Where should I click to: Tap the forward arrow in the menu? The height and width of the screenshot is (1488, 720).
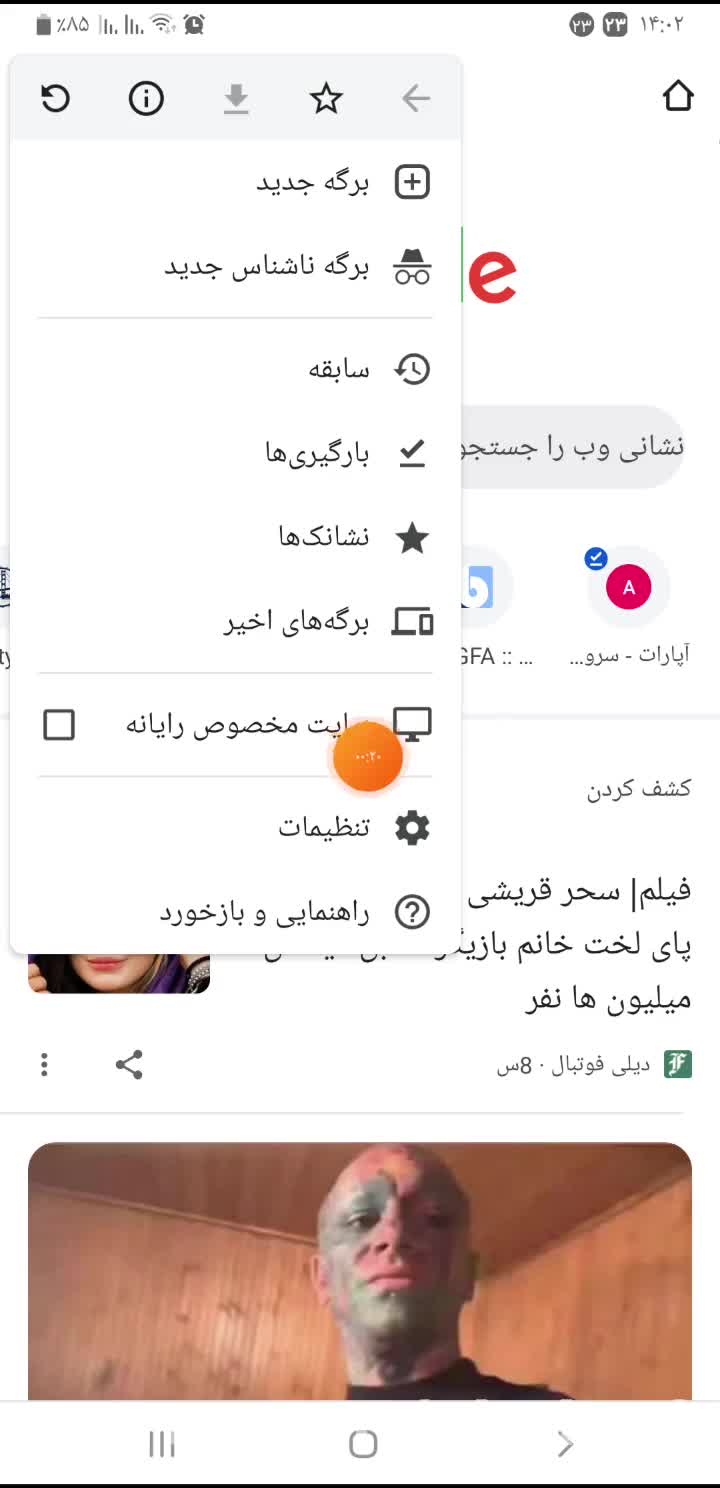click(415, 98)
